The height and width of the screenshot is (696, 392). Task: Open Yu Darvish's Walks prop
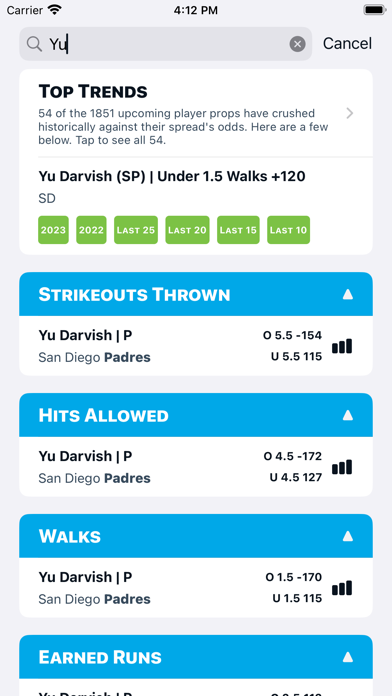pyautogui.click(x=196, y=587)
